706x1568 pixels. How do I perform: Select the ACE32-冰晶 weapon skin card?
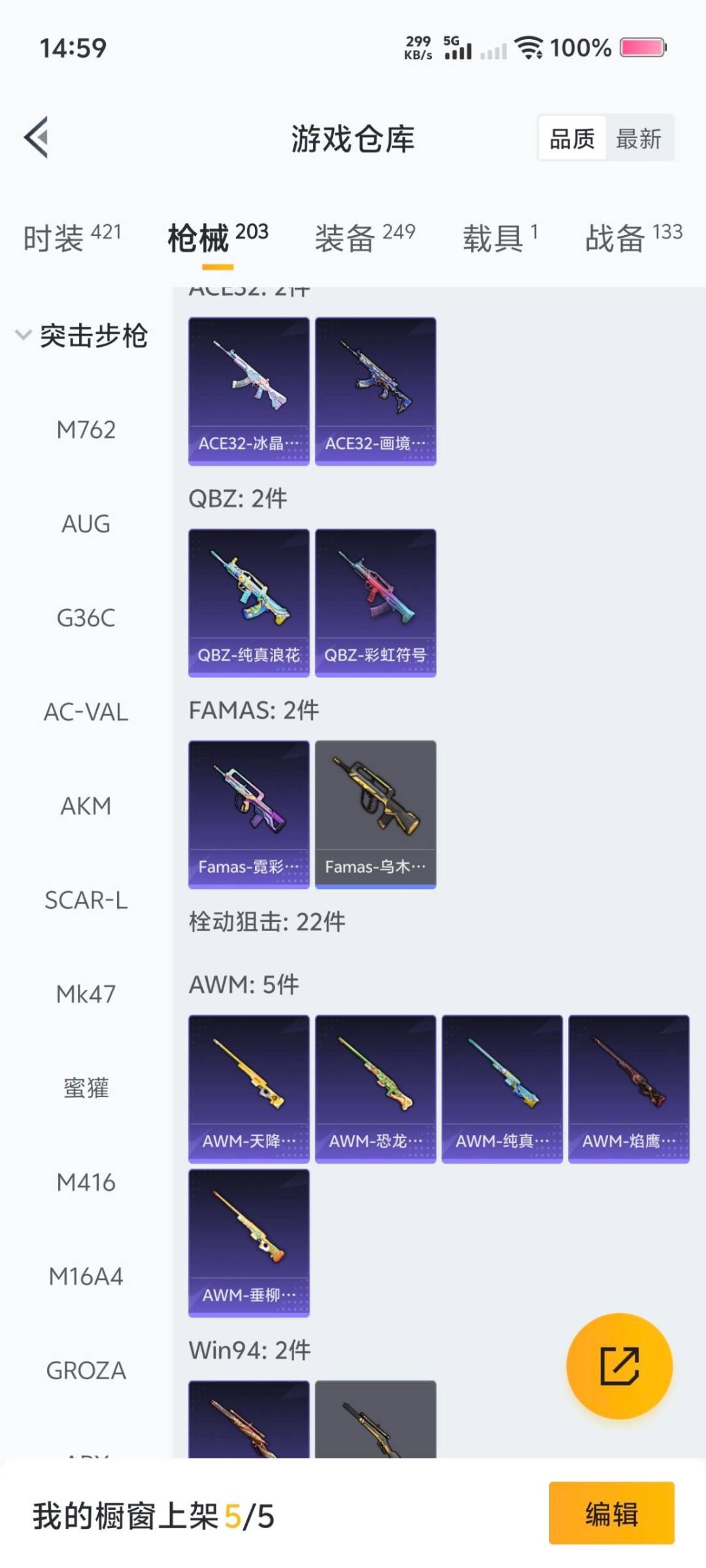click(x=248, y=390)
